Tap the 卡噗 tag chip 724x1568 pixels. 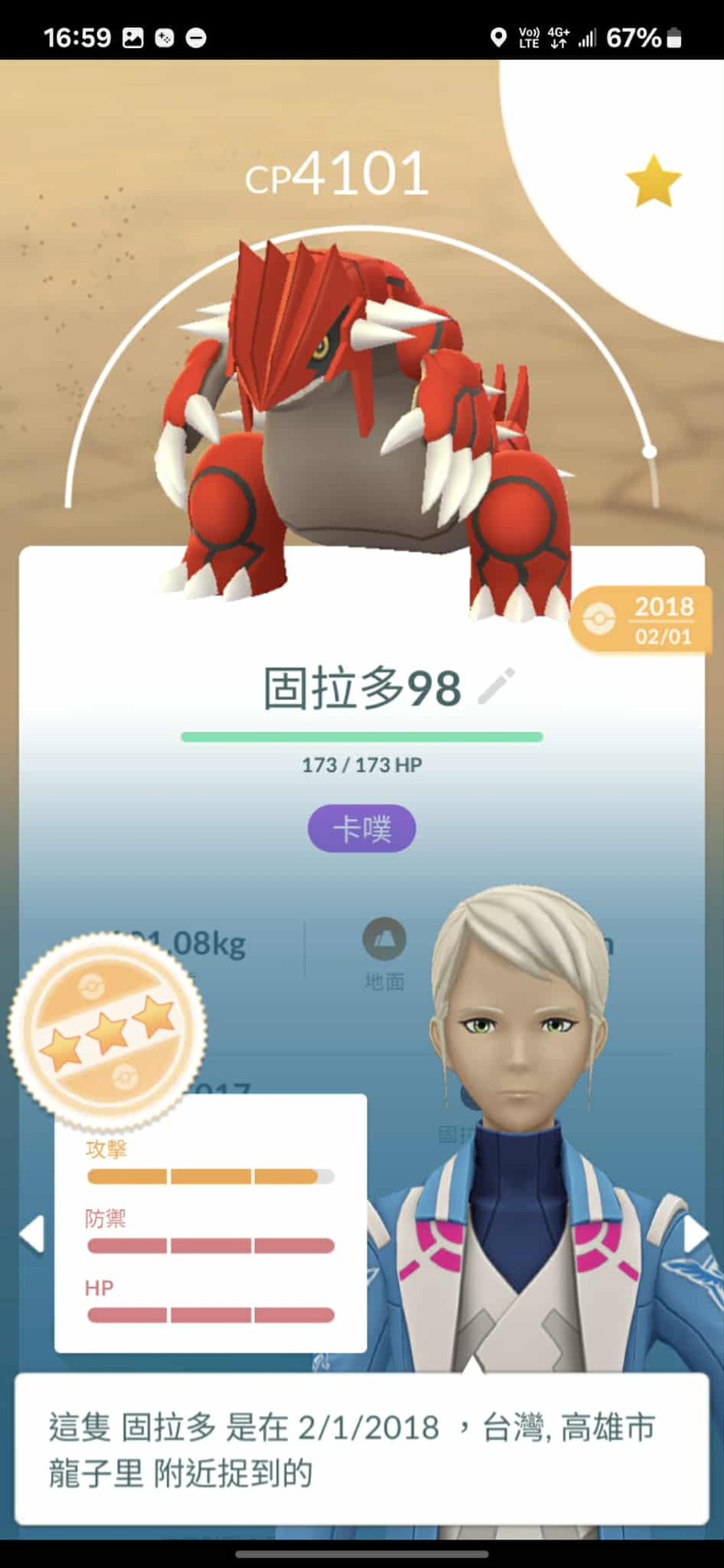(x=361, y=829)
